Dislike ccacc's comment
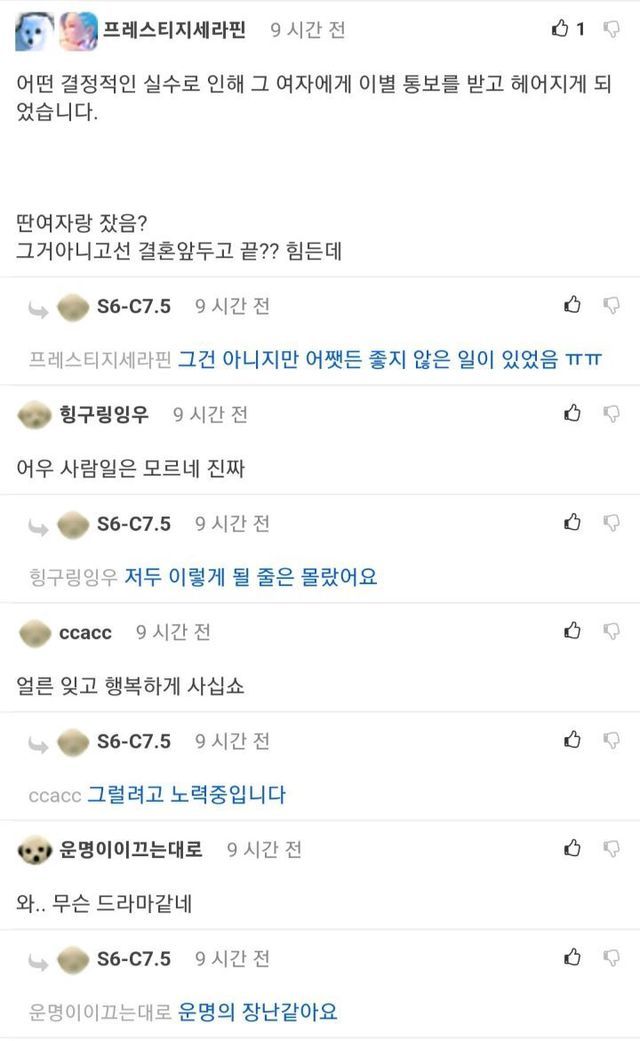The image size is (640, 1041). click(x=611, y=631)
